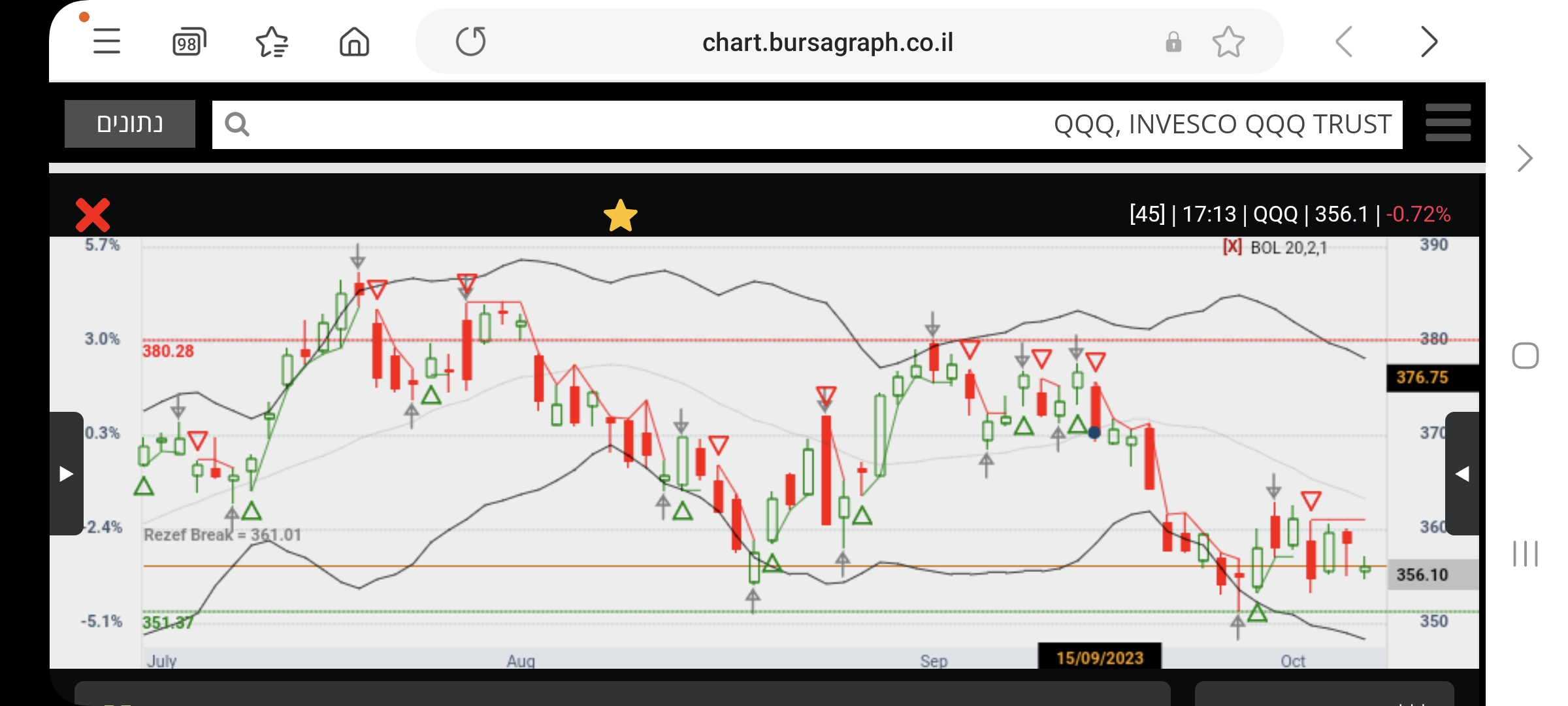Go back to previous page
Image resolution: width=1568 pixels, height=706 pixels.
click(1344, 42)
